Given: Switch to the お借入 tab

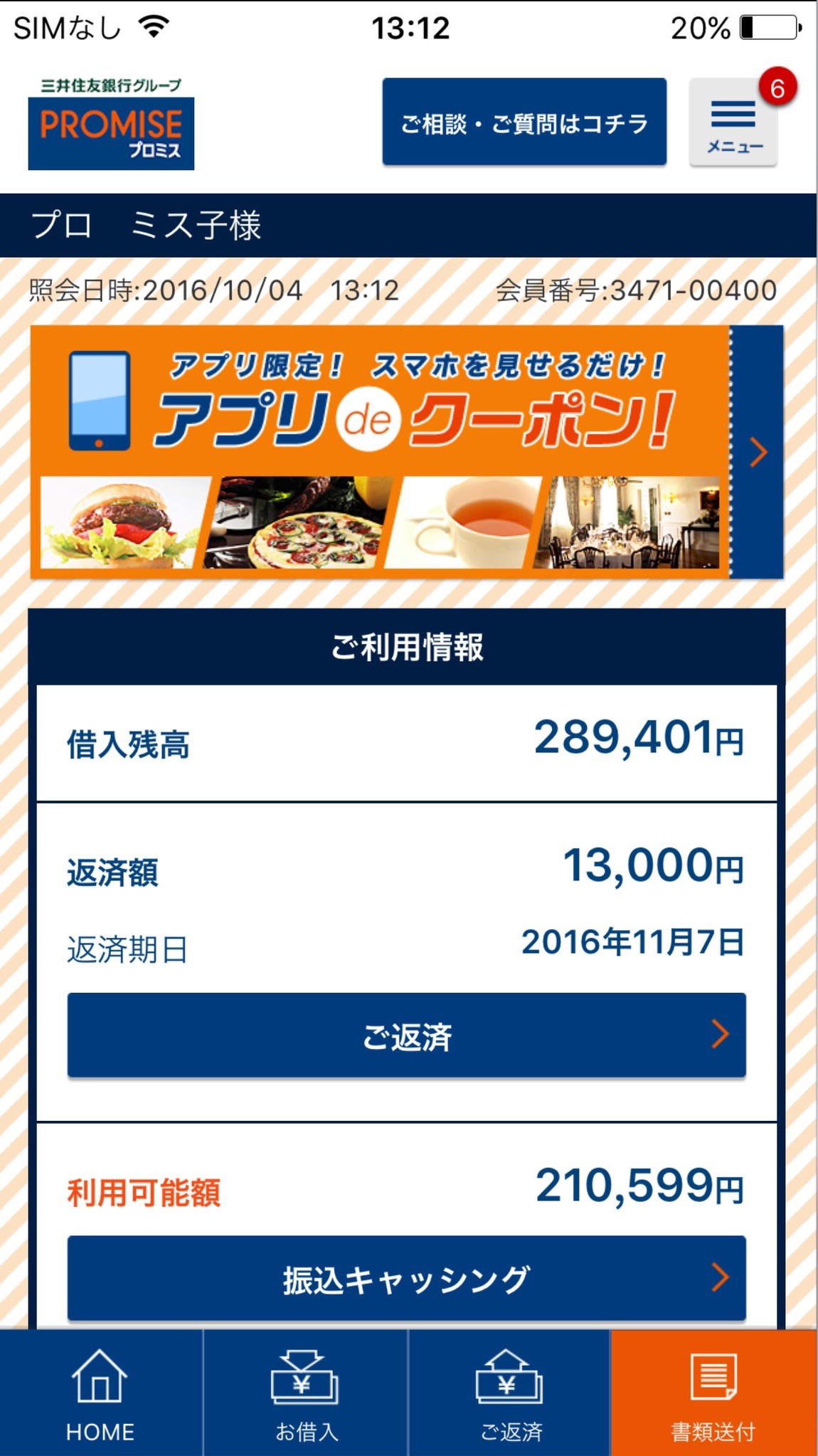Looking at the screenshot, I should tap(306, 1393).
